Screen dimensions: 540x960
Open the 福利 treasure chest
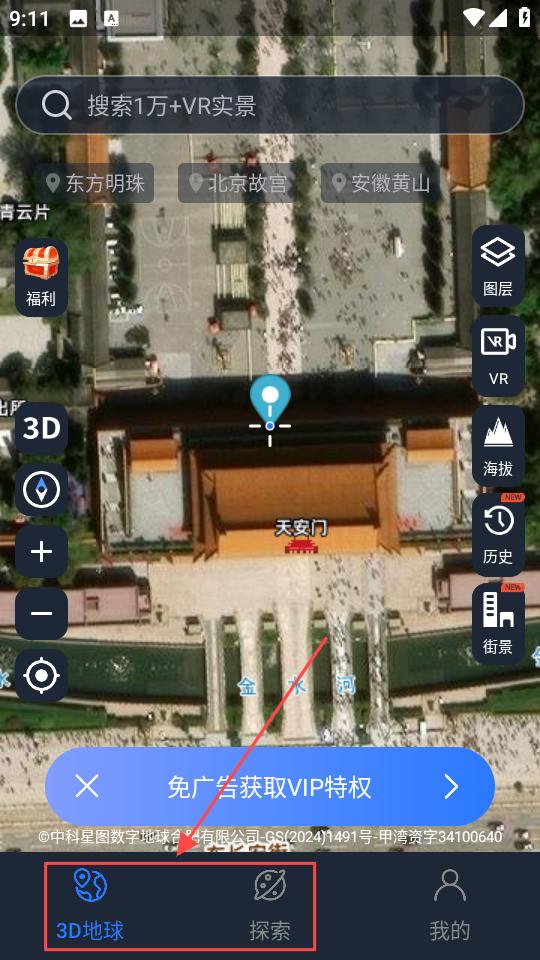click(41, 277)
